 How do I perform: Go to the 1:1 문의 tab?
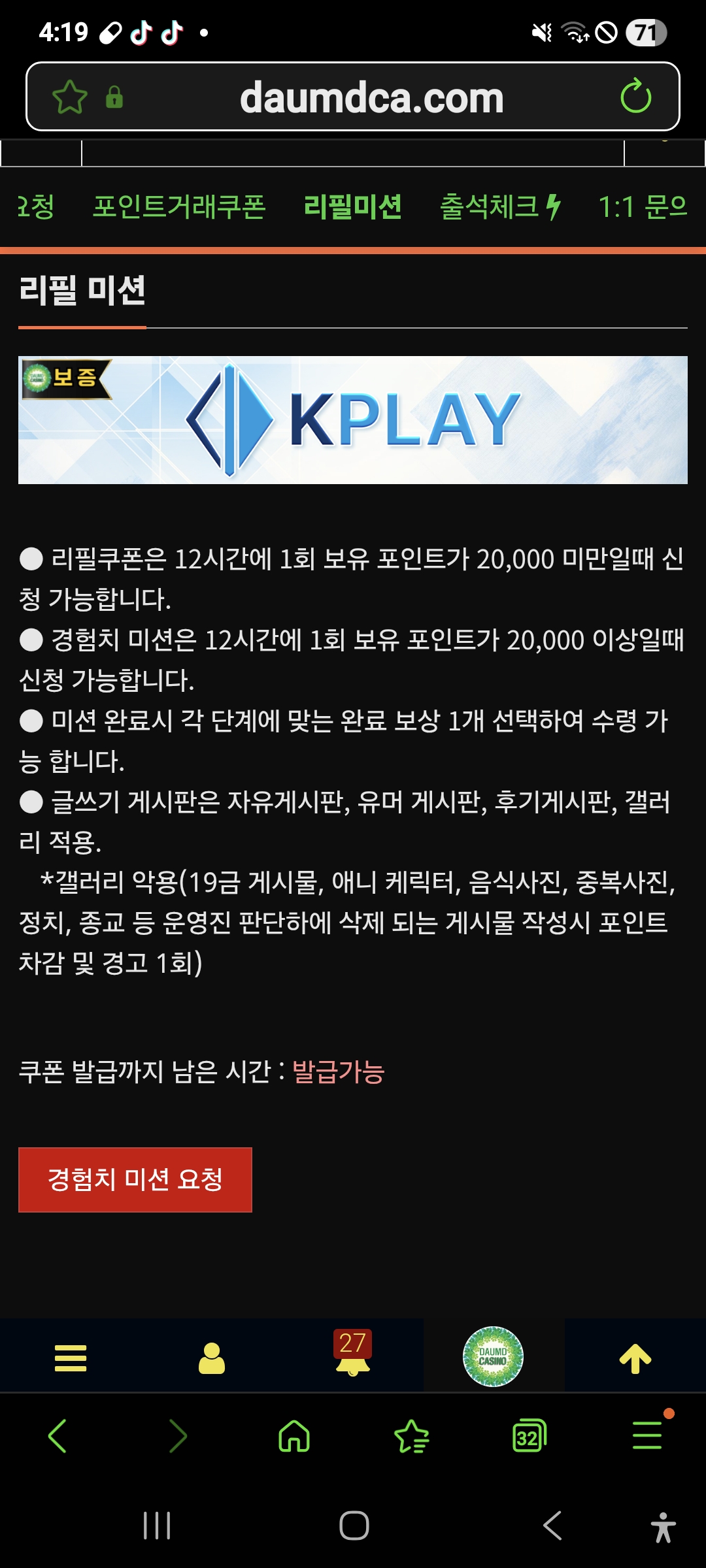[x=643, y=207]
